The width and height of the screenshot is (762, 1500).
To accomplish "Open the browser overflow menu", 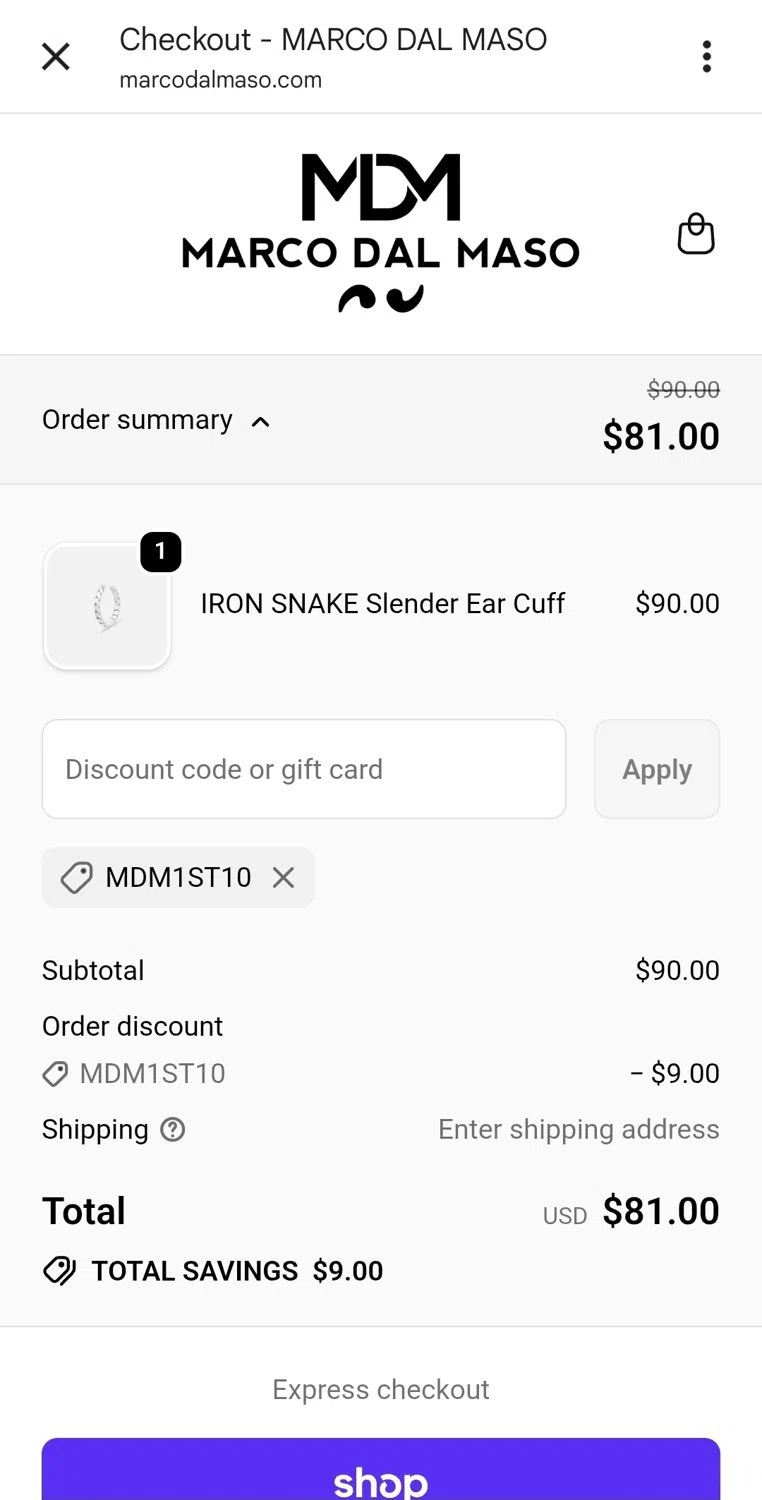I will tap(706, 57).
